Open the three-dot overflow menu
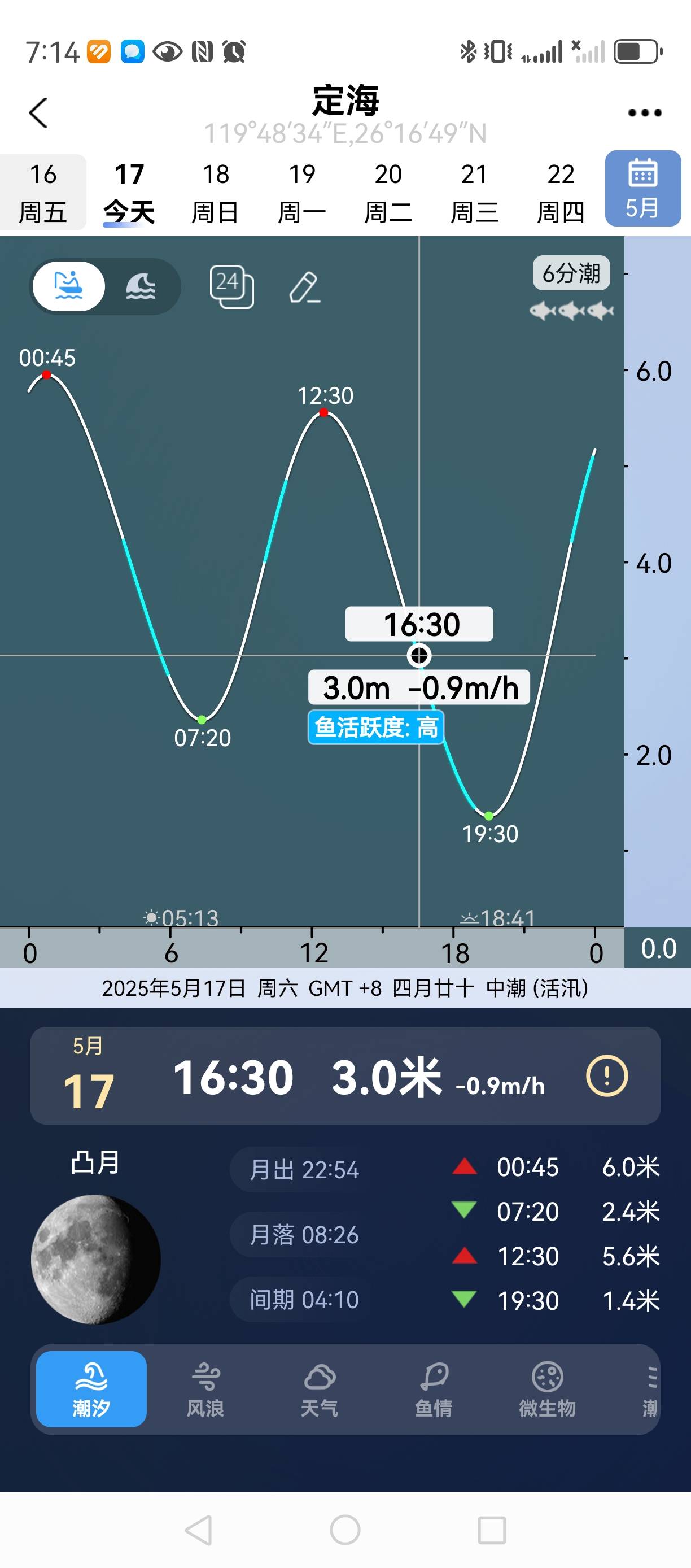691x1568 pixels. [x=644, y=112]
